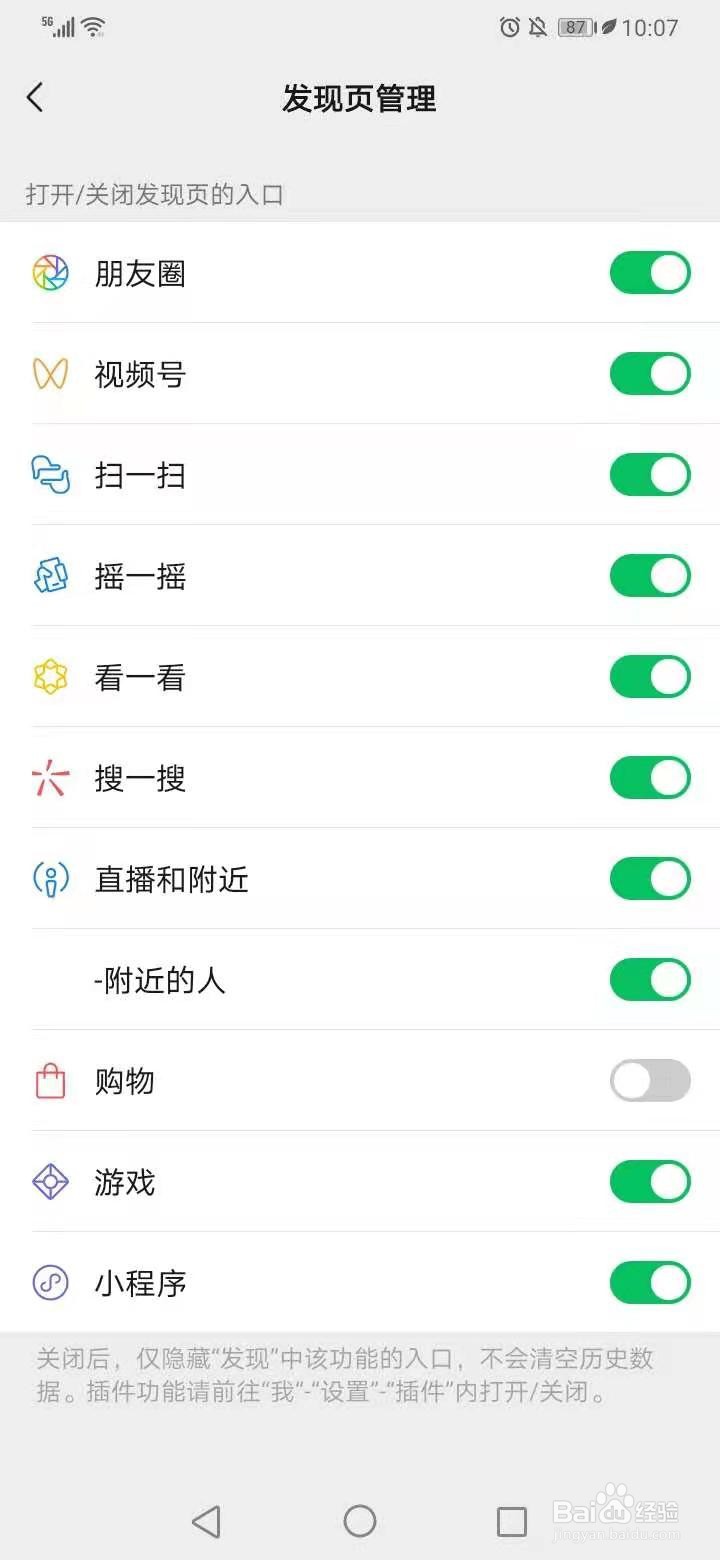720x1560 pixels.
Task: Click the Top Stories (看一看) icon
Action: (49, 676)
